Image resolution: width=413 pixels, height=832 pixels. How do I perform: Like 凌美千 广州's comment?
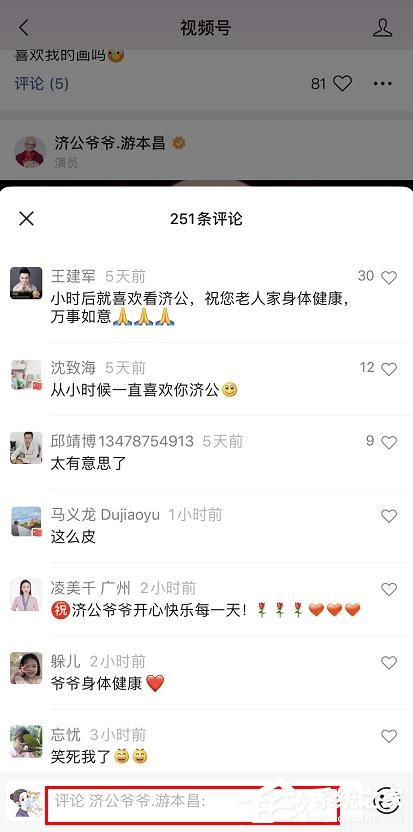click(389, 589)
